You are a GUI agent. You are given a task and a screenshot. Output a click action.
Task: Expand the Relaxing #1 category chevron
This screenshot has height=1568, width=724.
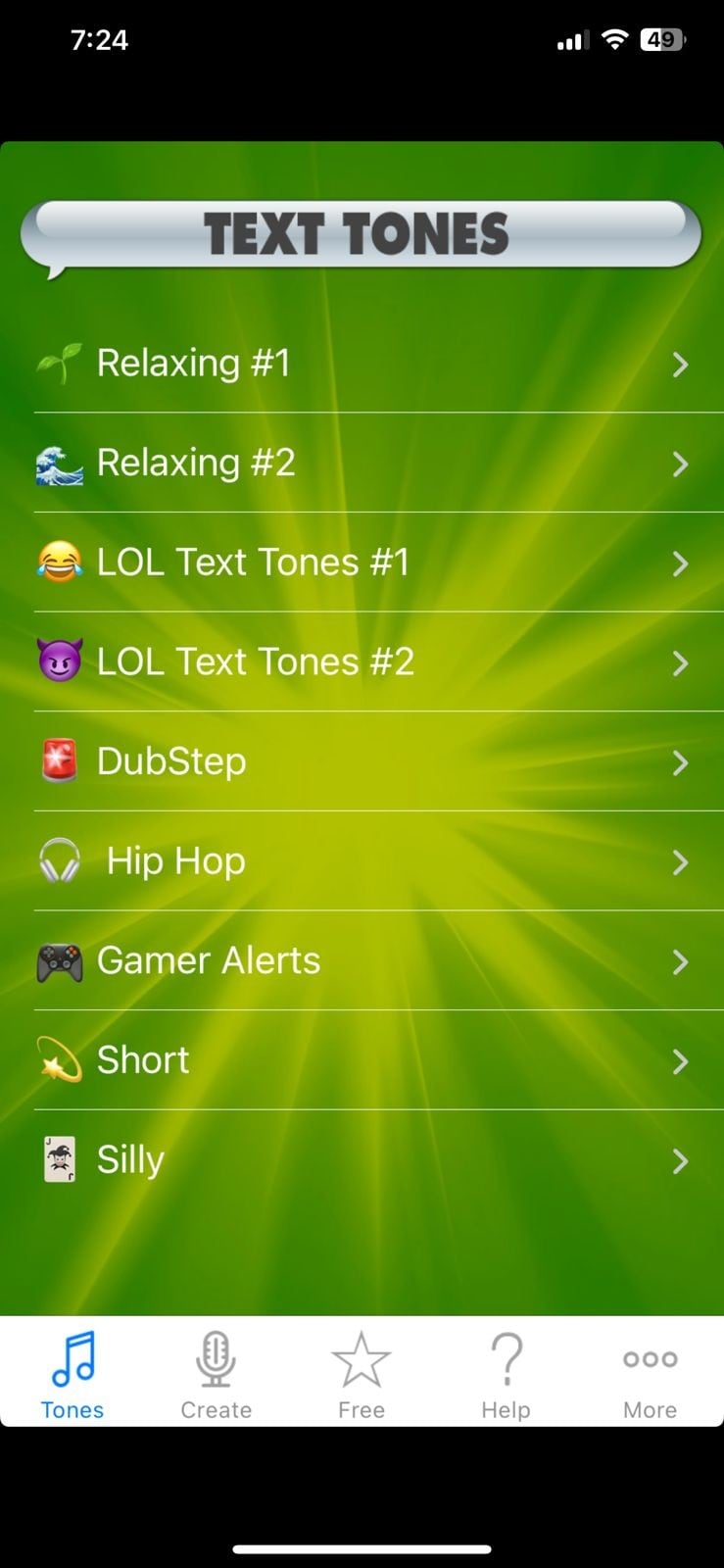(x=681, y=364)
